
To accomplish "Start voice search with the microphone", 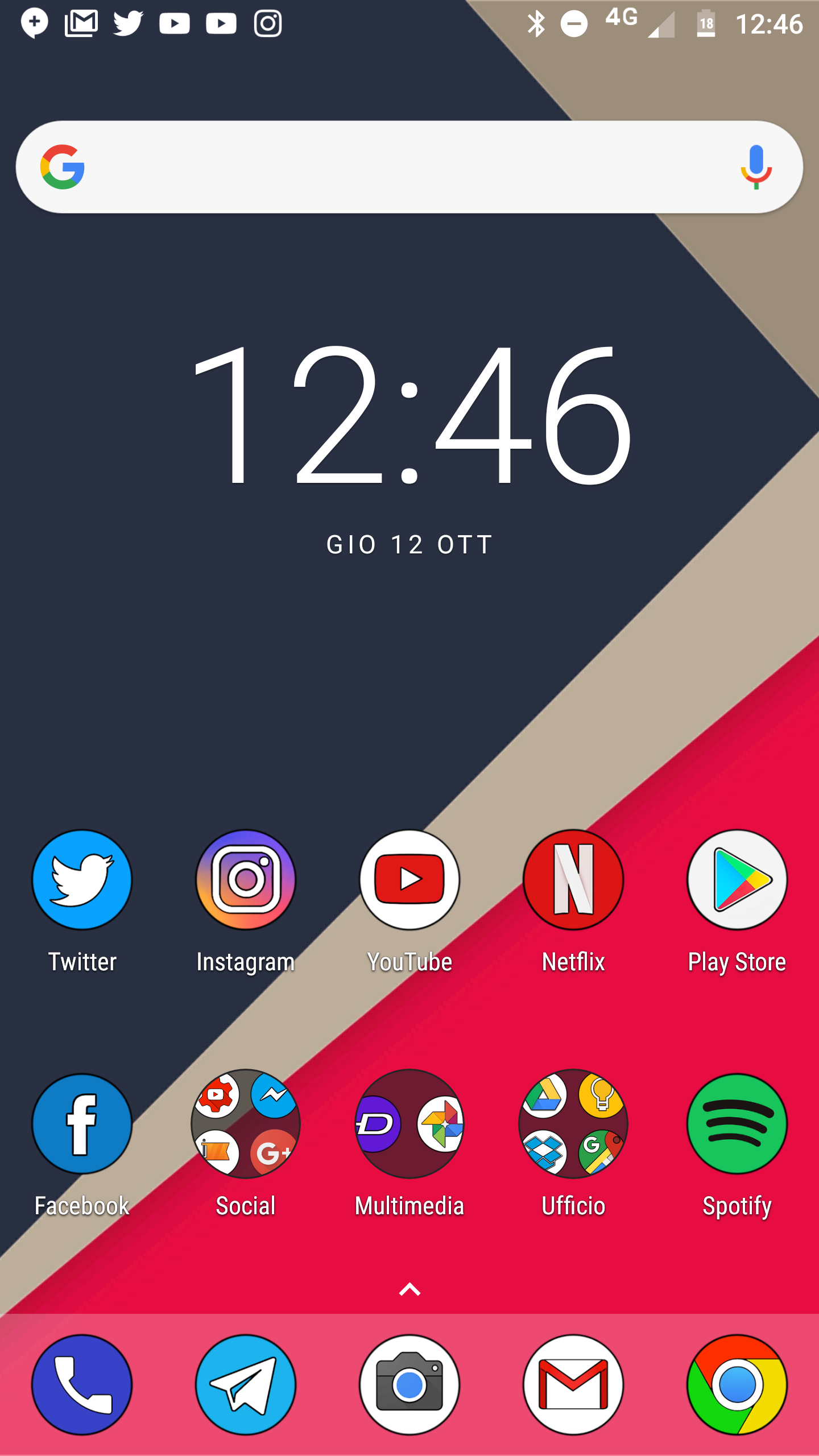I will coord(756,167).
